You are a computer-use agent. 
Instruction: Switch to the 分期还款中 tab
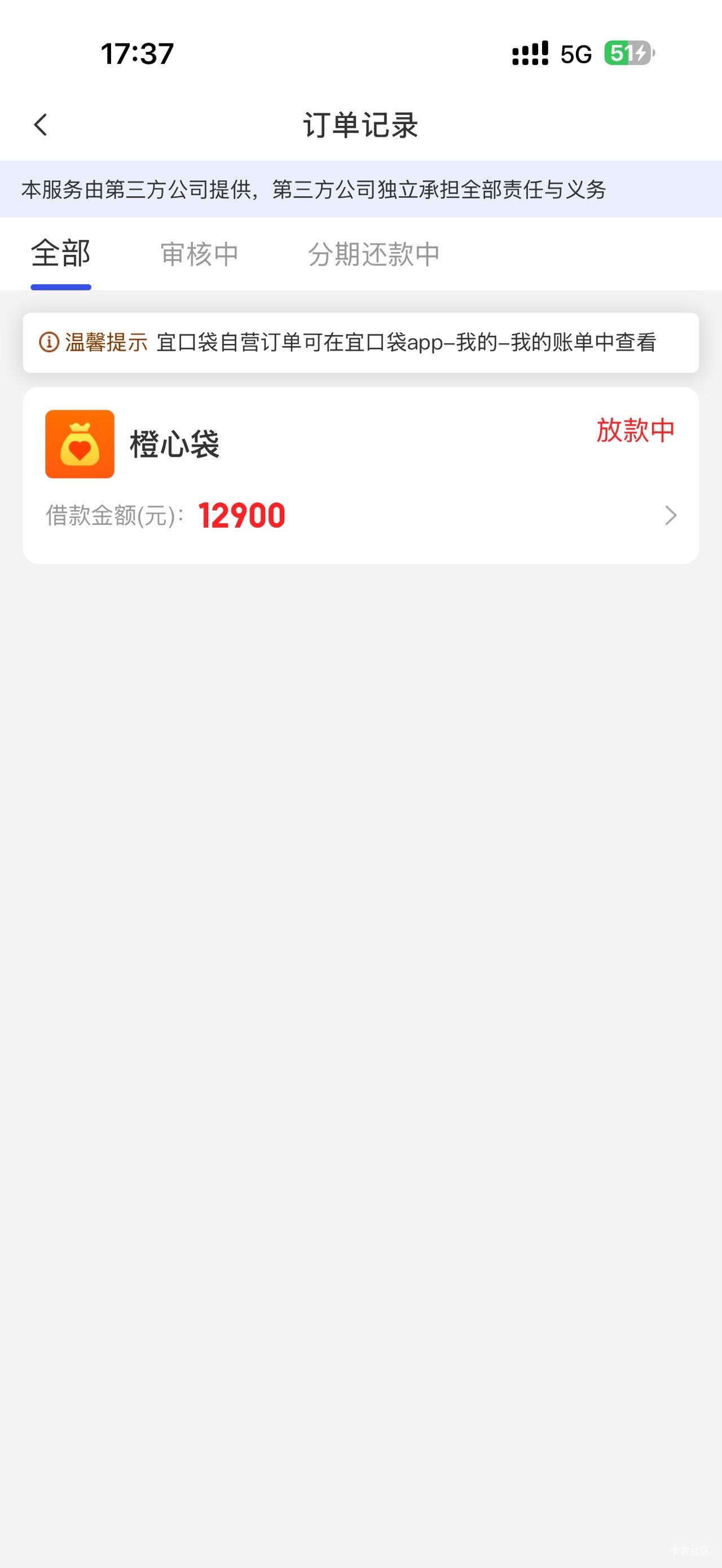373,254
